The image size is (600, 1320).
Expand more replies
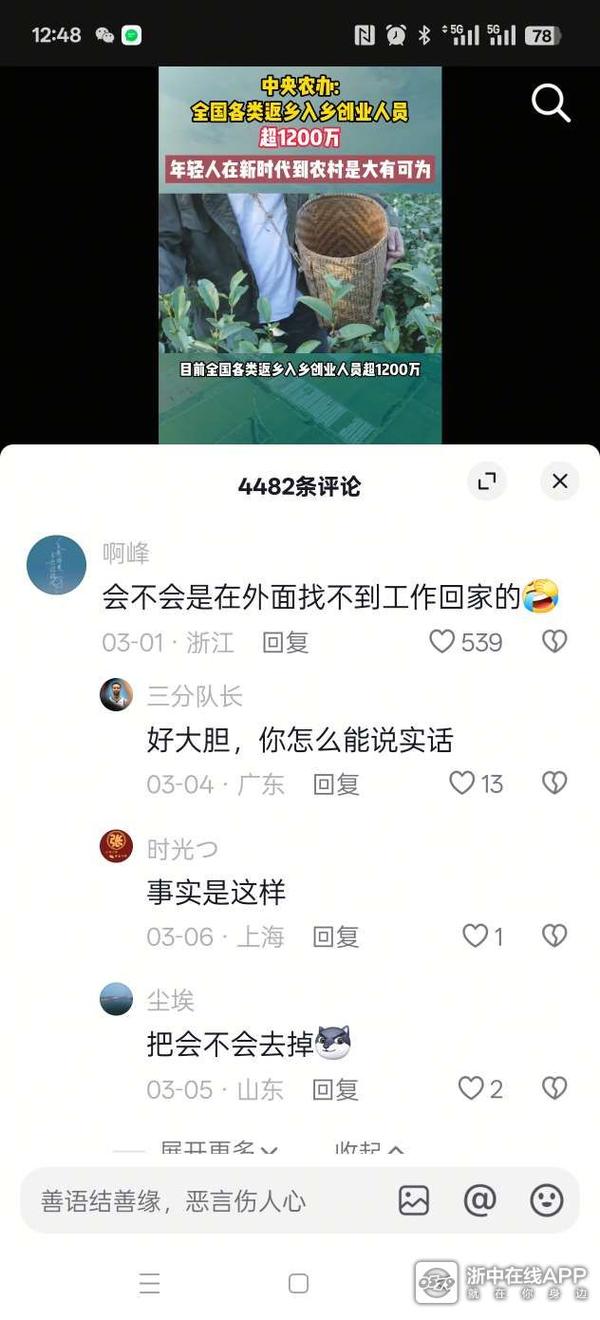218,1150
